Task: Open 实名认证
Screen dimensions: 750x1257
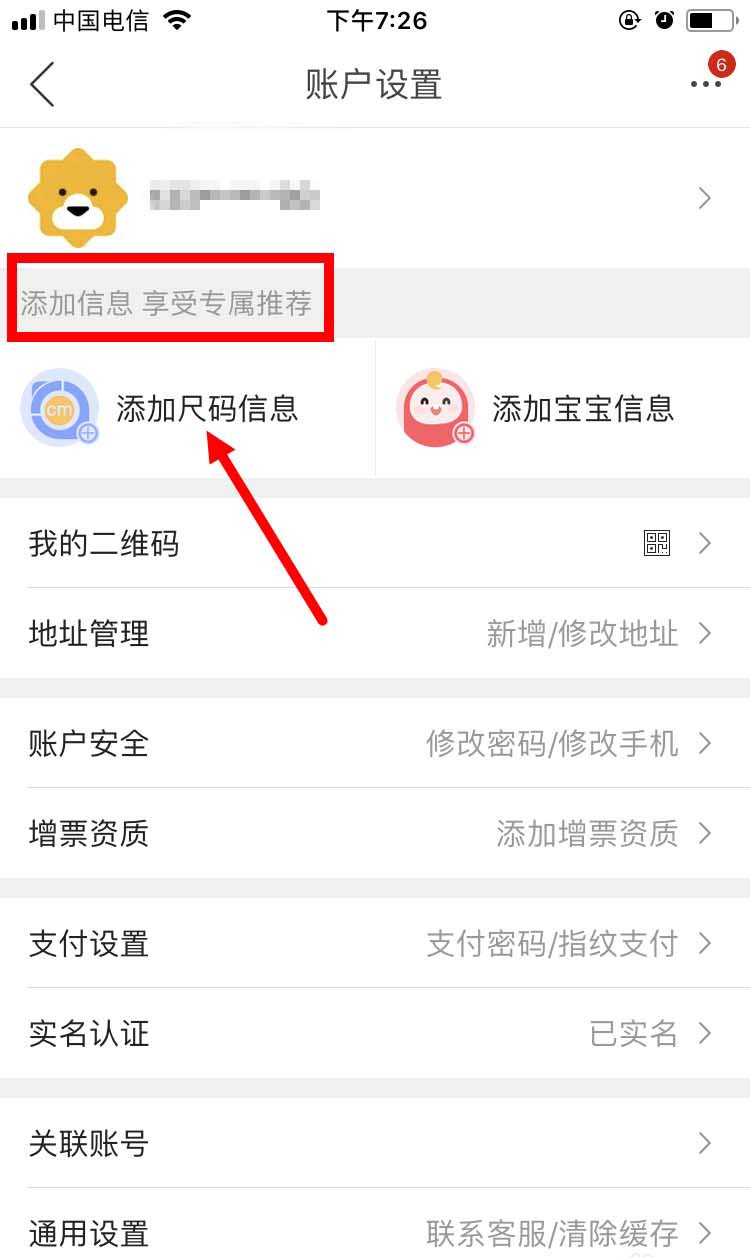Action: point(375,1033)
